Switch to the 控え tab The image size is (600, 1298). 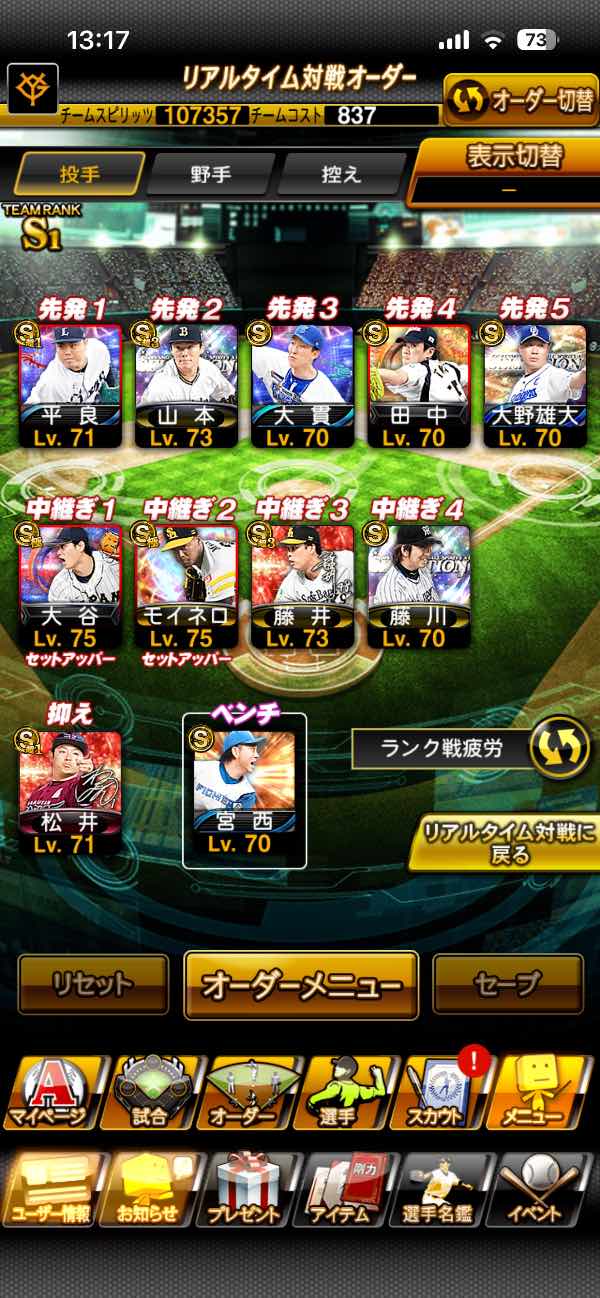[x=341, y=174]
